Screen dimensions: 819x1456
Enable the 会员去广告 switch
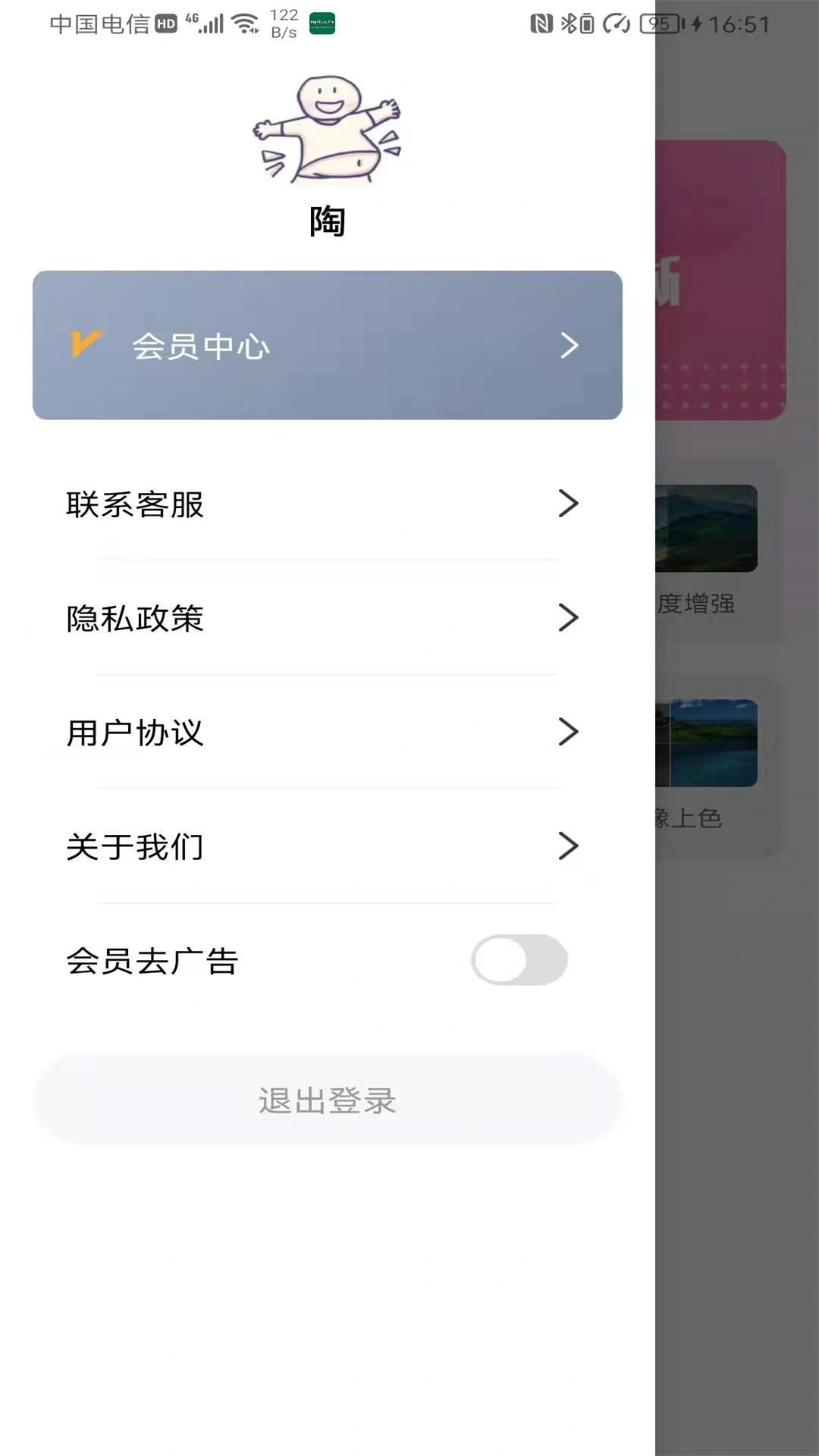pos(518,960)
